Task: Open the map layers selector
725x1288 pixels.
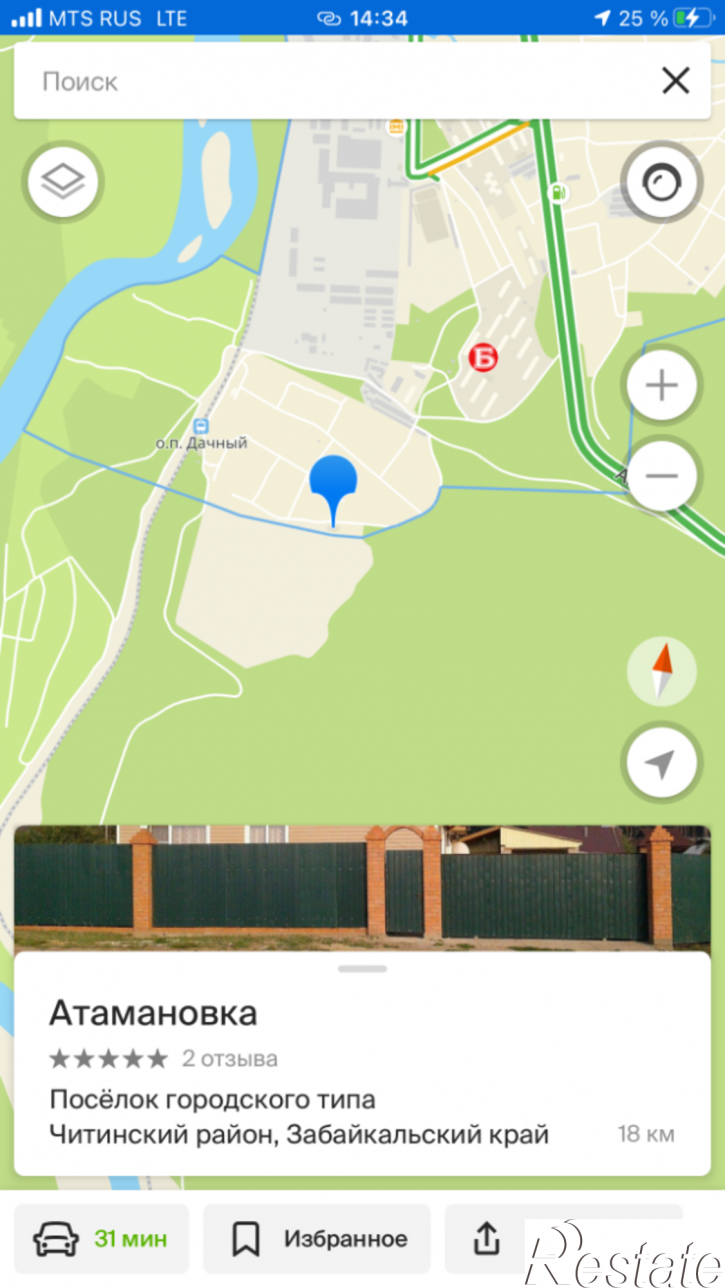Action: pyautogui.click(x=64, y=182)
